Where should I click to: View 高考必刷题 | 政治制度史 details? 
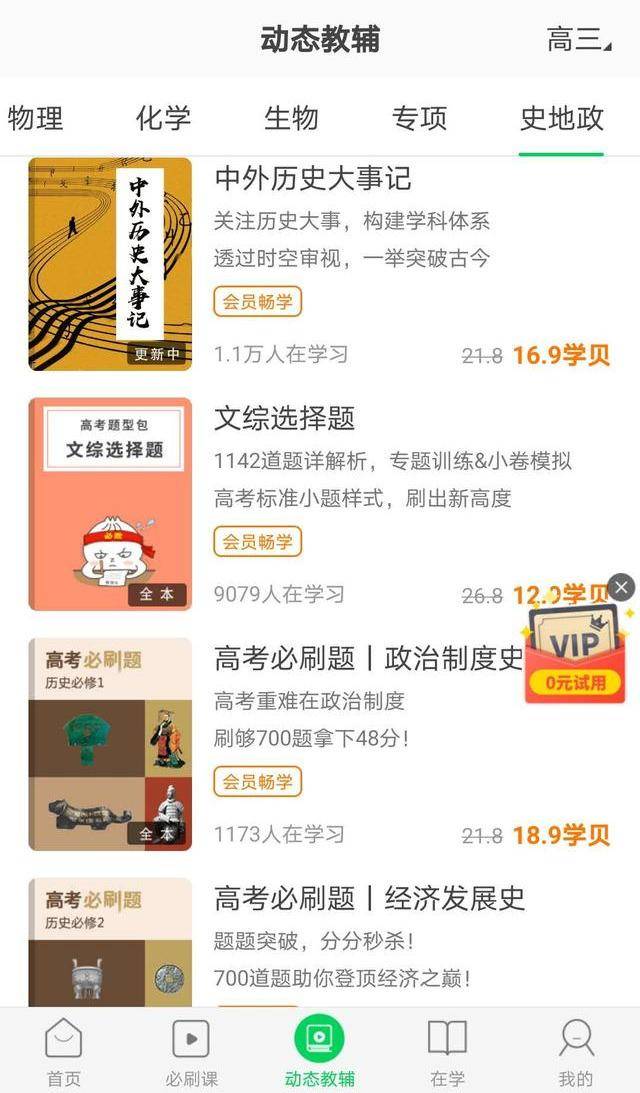tap(368, 658)
